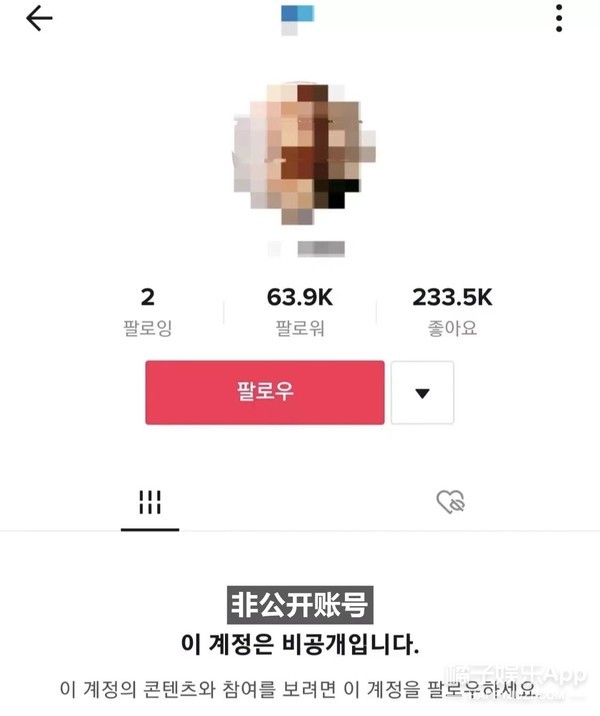Open the three-dot overflow menu

[557, 18]
